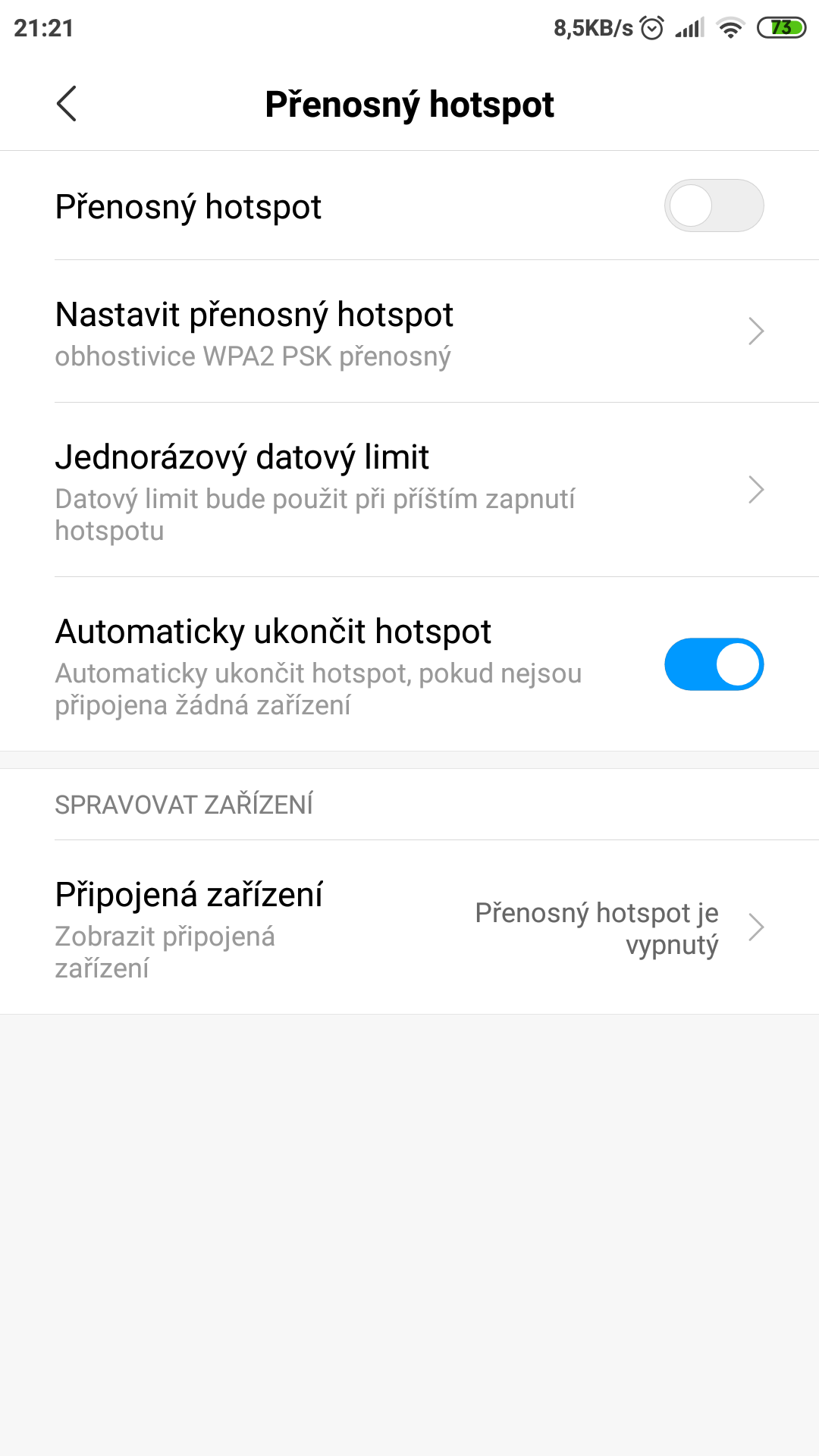Enable the Přenosný hotspot switch

[x=714, y=206]
